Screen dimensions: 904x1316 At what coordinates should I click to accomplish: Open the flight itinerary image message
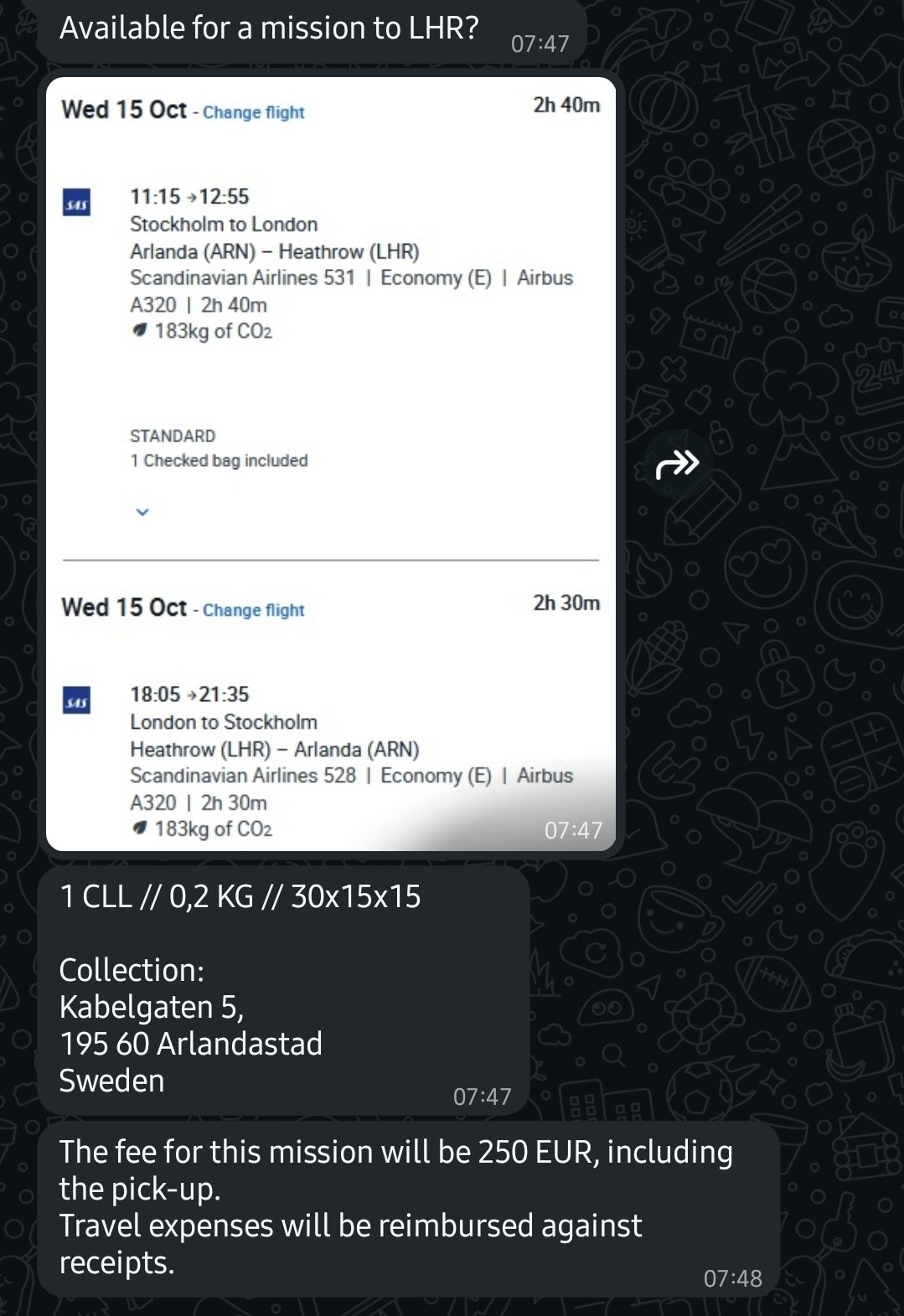pos(330,464)
